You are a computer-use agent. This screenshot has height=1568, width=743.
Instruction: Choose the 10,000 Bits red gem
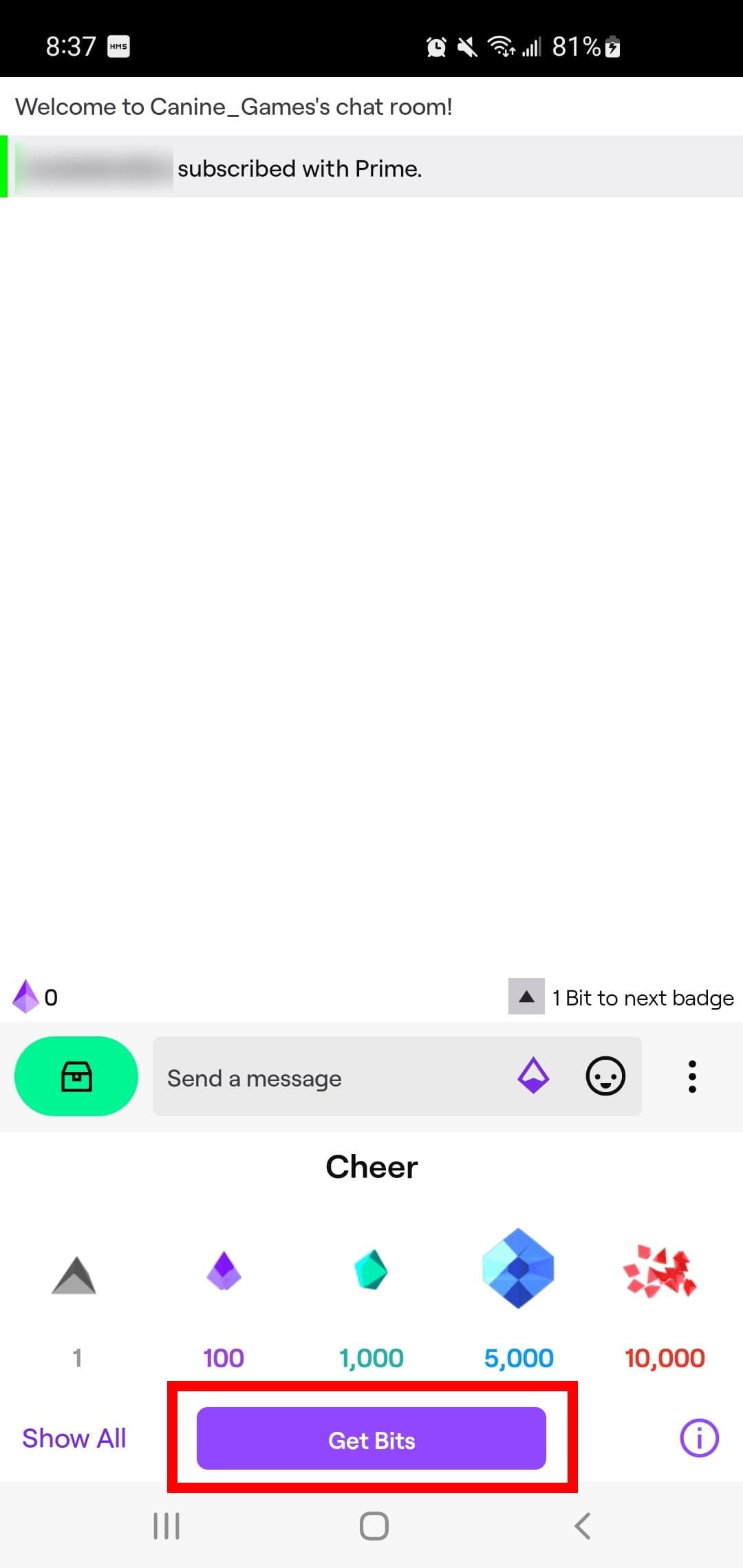(x=660, y=1271)
